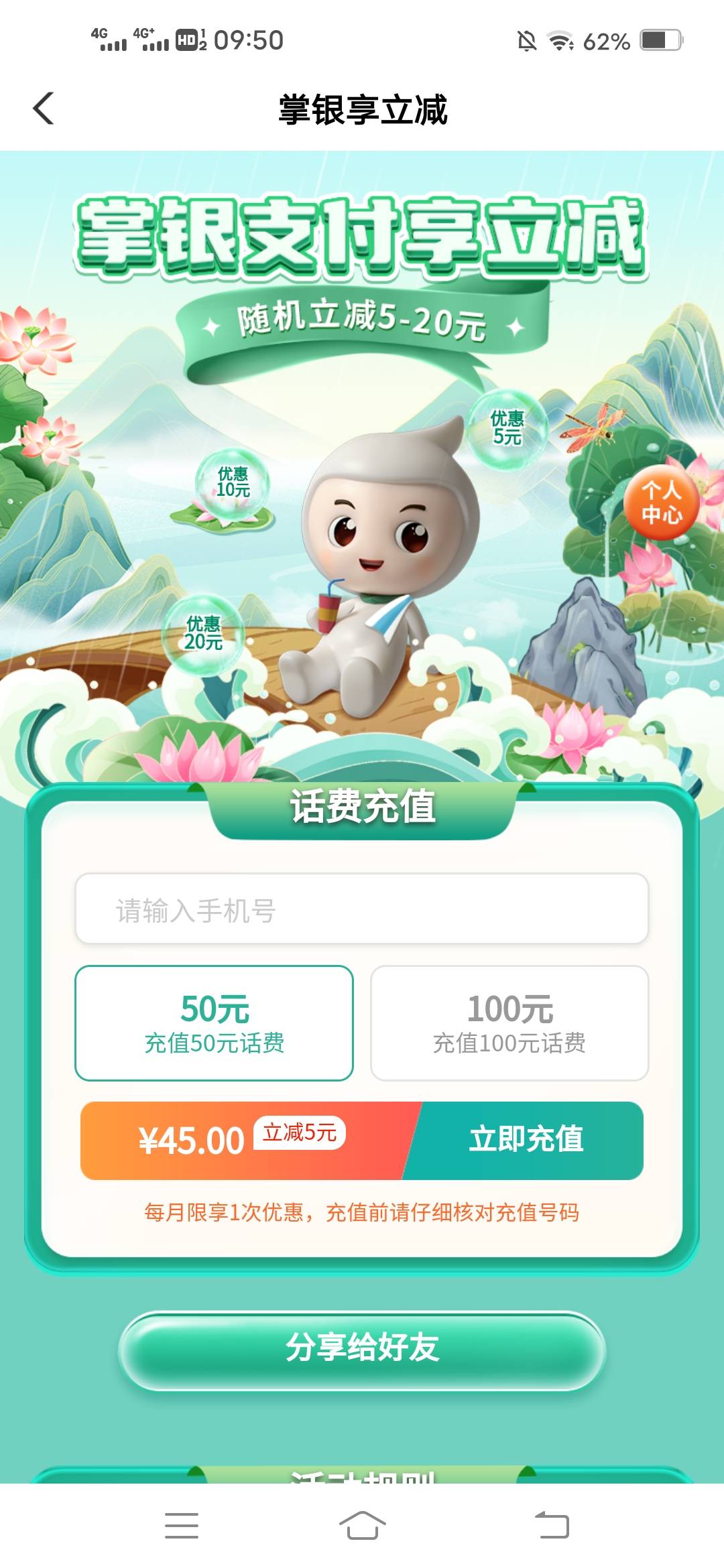Go to the system home screen
The width and height of the screenshot is (724, 1568).
click(x=362, y=1525)
